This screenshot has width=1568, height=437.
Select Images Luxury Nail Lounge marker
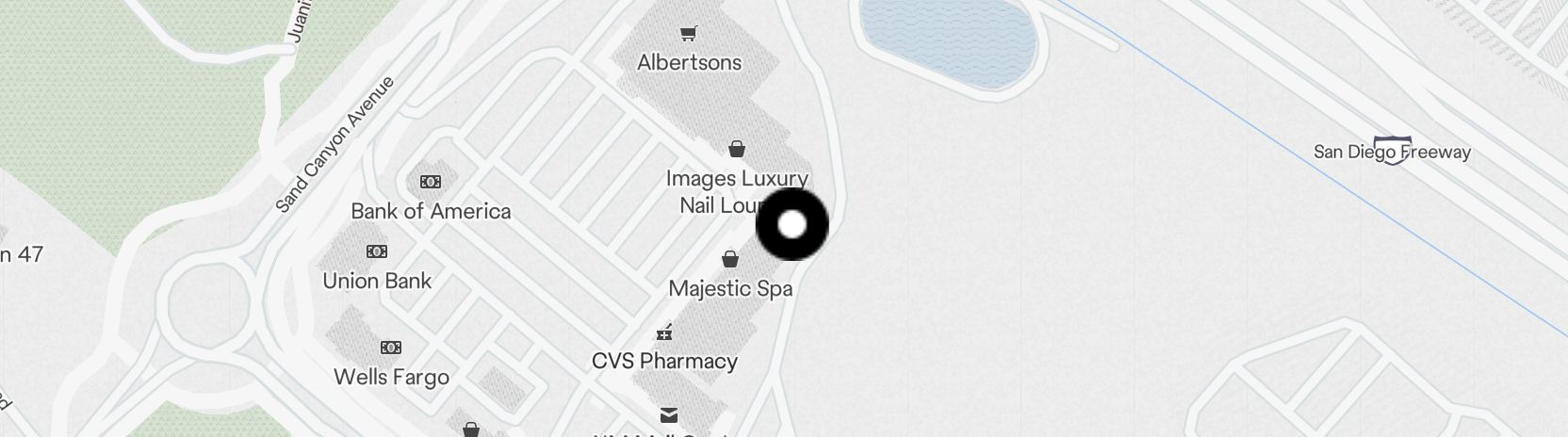click(x=737, y=150)
